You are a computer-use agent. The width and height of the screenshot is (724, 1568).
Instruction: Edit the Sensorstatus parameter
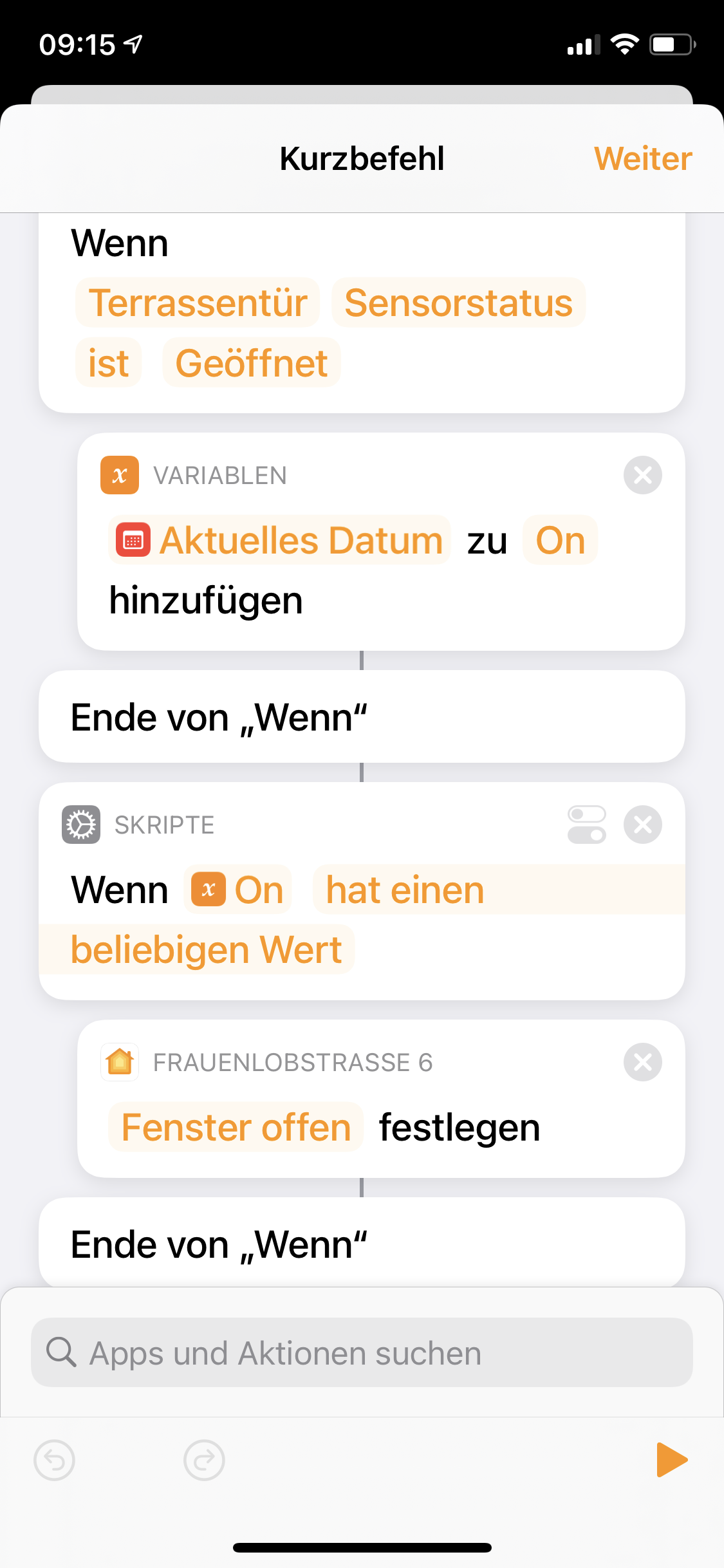tap(458, 303)
